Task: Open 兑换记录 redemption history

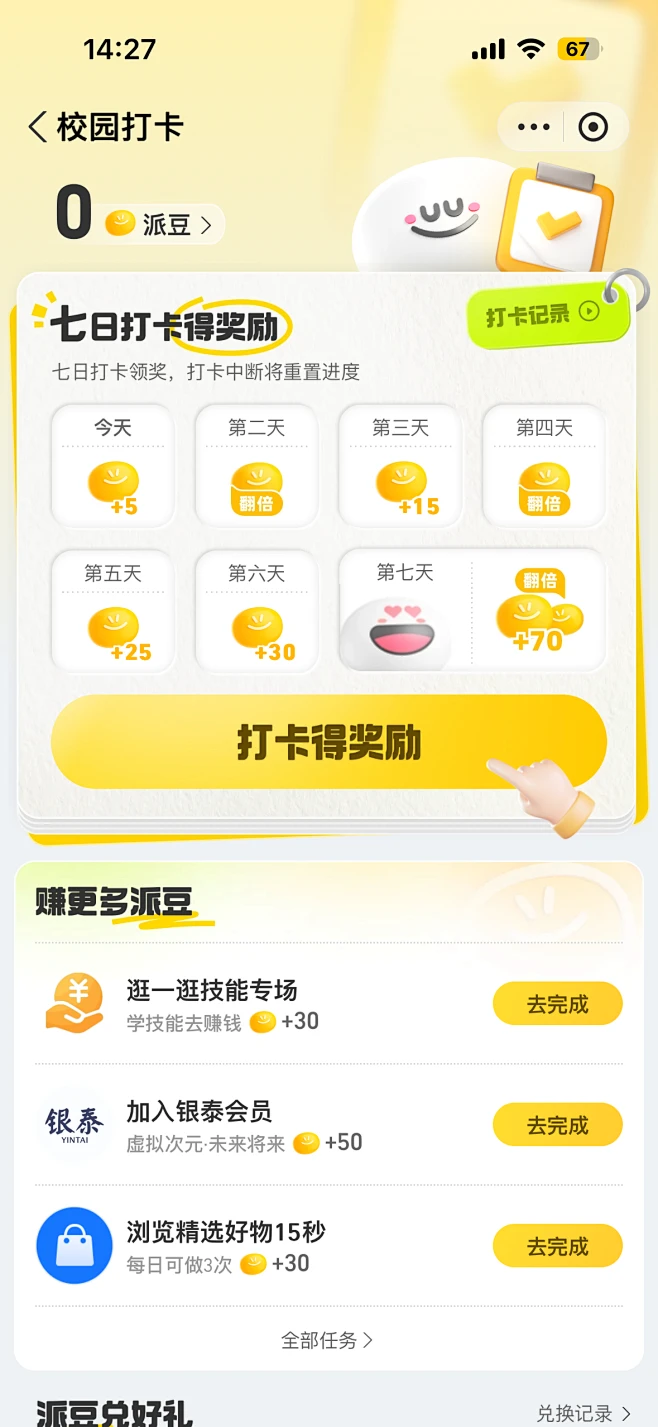Action: [584, 1413]
